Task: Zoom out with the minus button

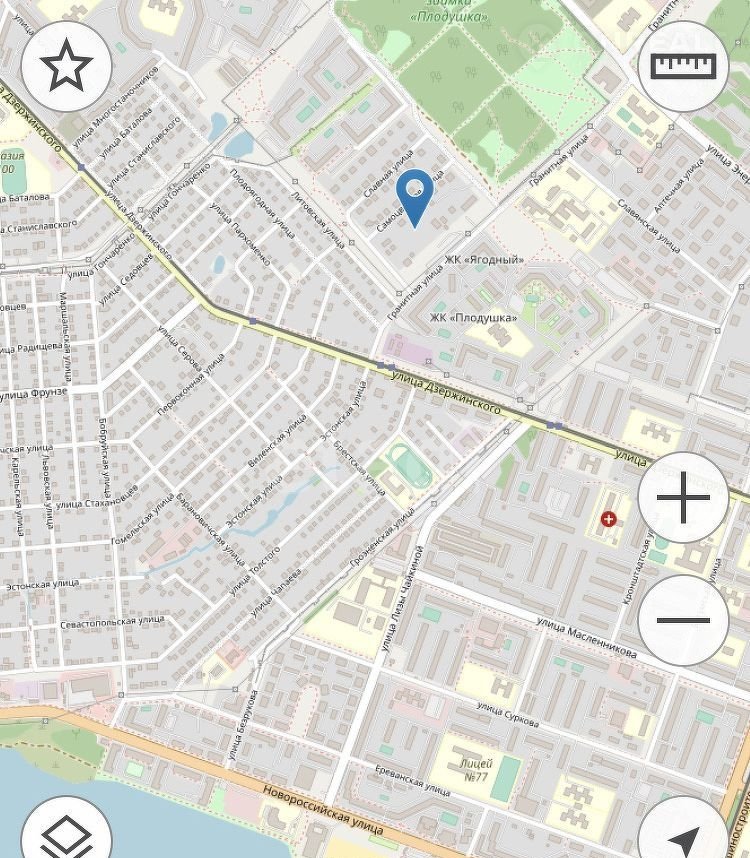Action: coord(684,620)
